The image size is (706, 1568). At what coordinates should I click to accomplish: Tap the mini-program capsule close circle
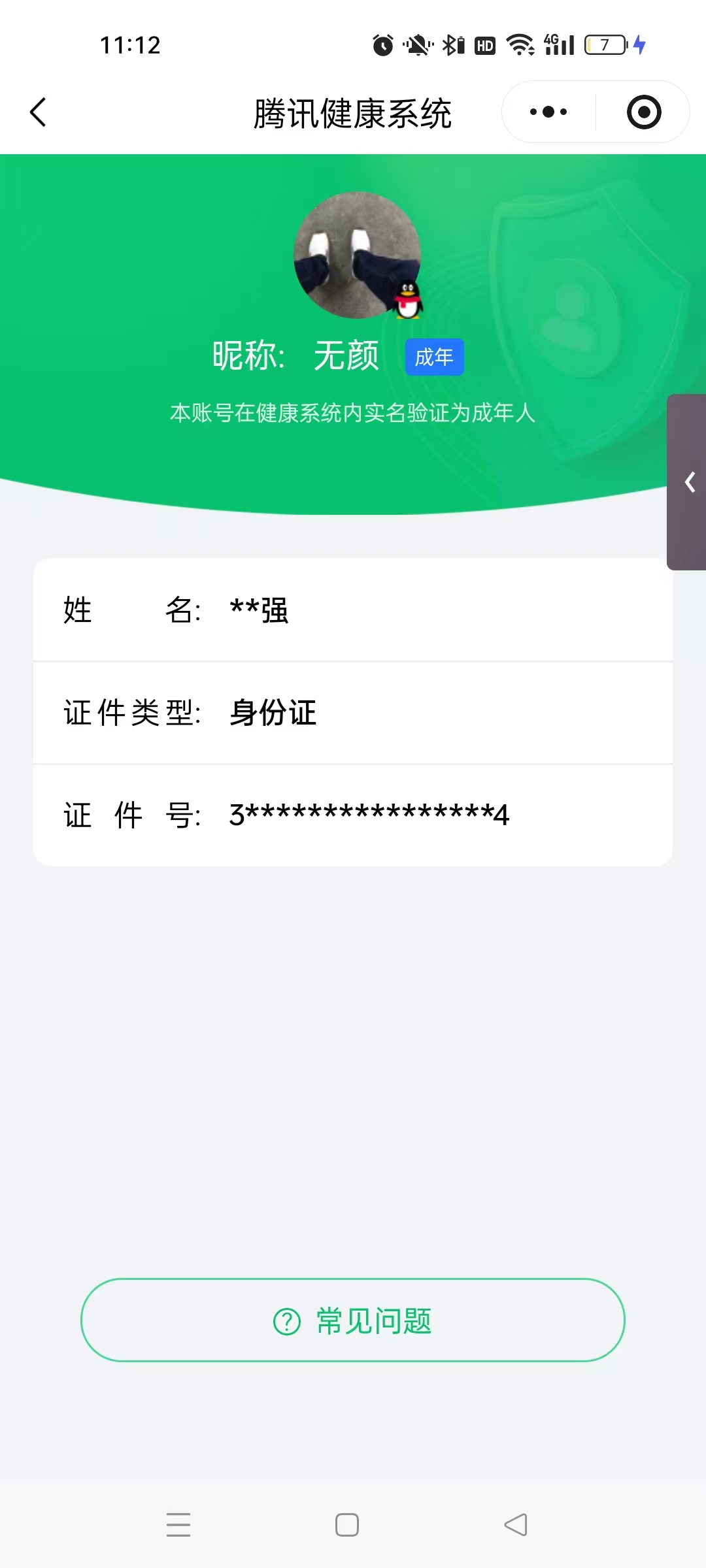[643, 112]
